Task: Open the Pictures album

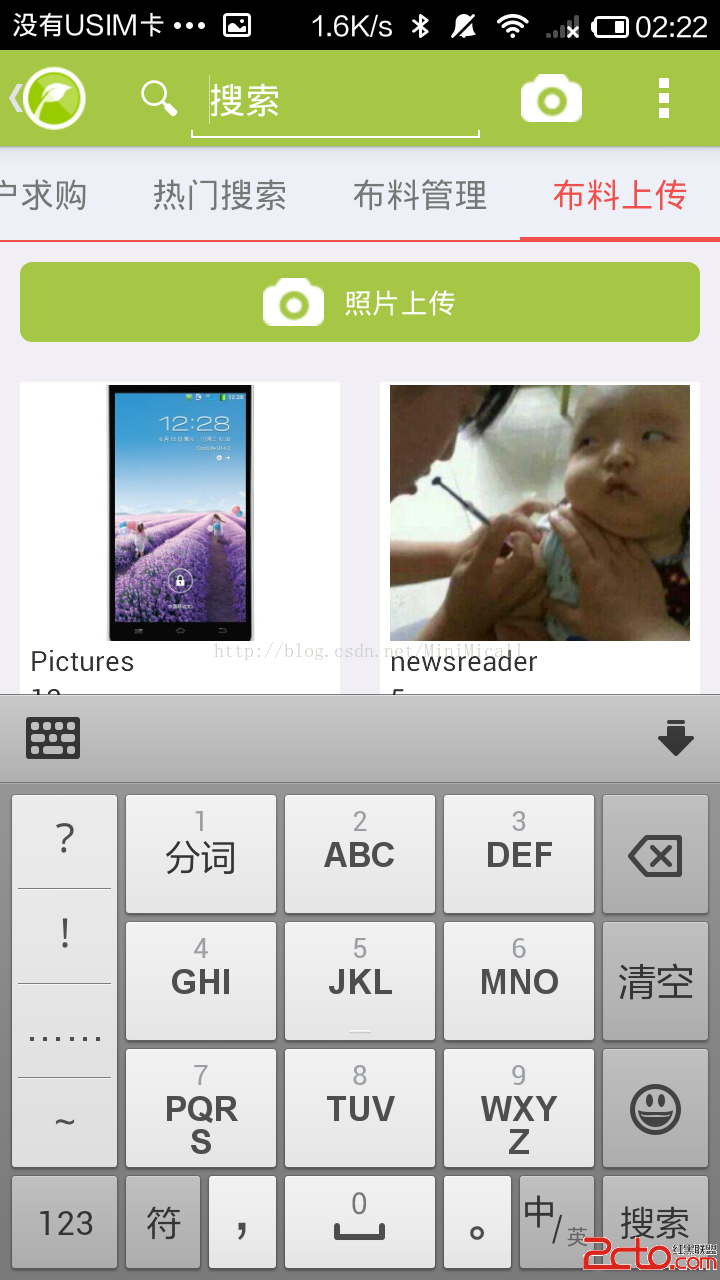Action: 180,530
